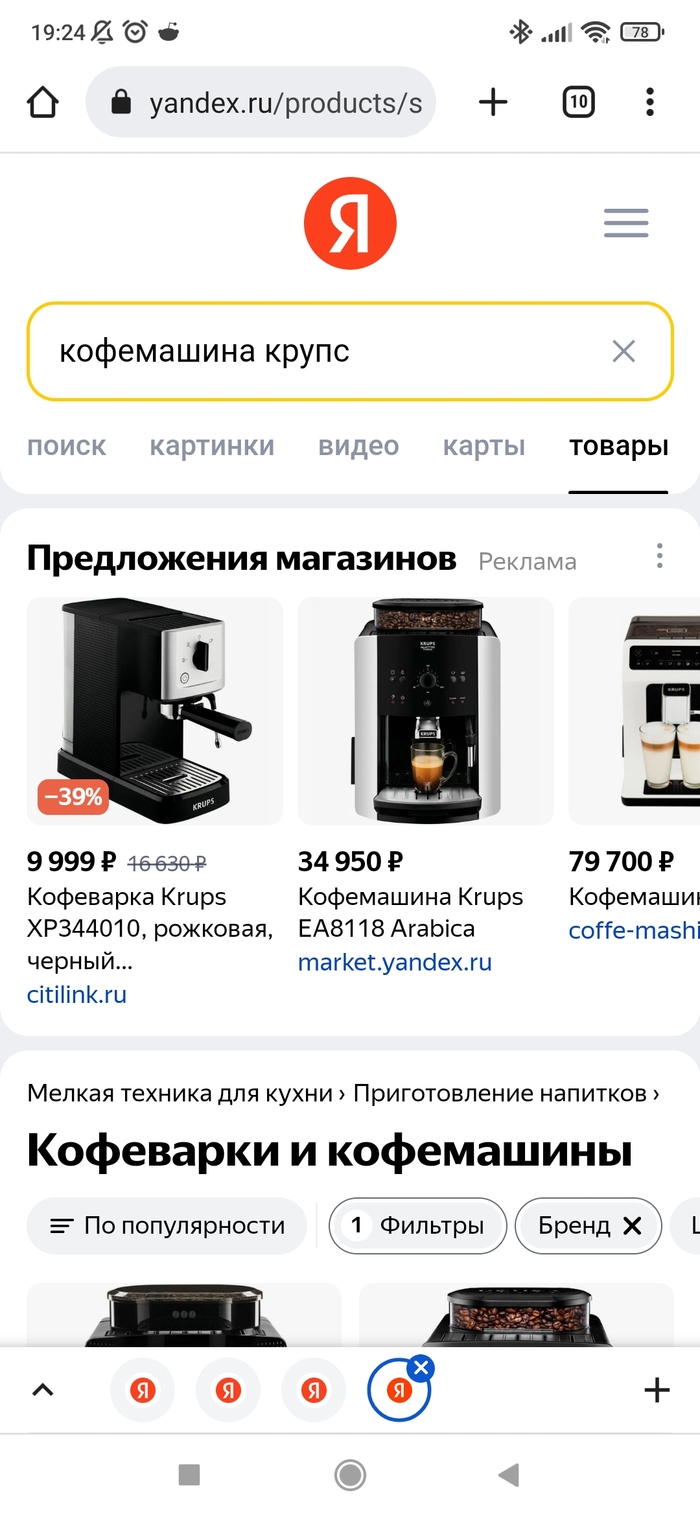Open the Фильтры chip
The height and width of the screenshot is (1517, 700).
[417, 1225]
